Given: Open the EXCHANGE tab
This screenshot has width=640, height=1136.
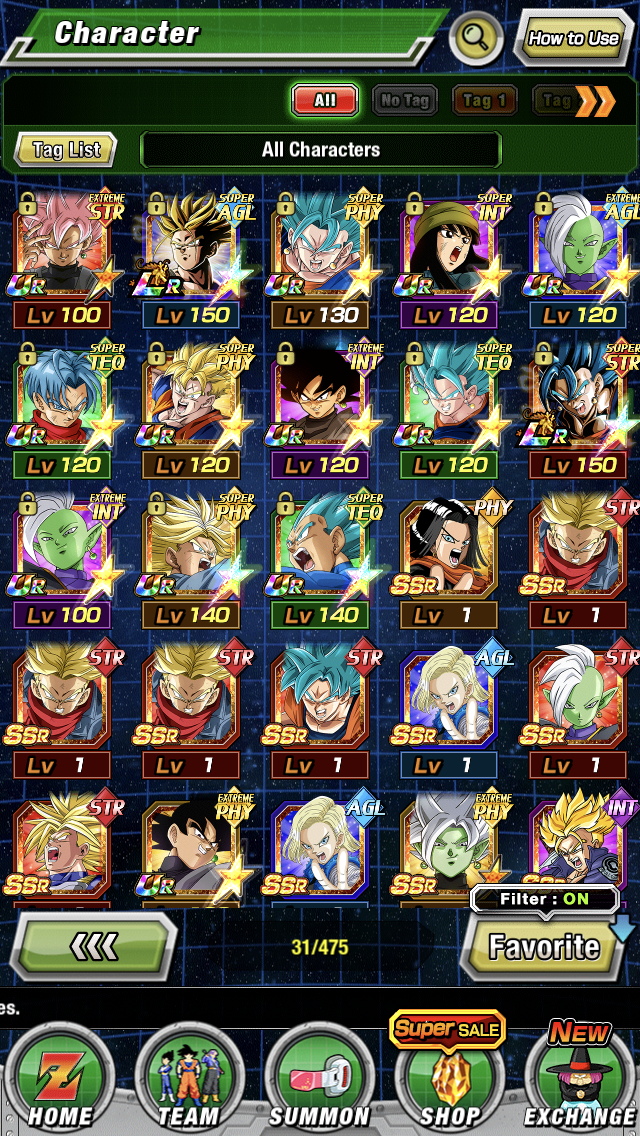Looking at the screenshot, I should point(580,1080).
